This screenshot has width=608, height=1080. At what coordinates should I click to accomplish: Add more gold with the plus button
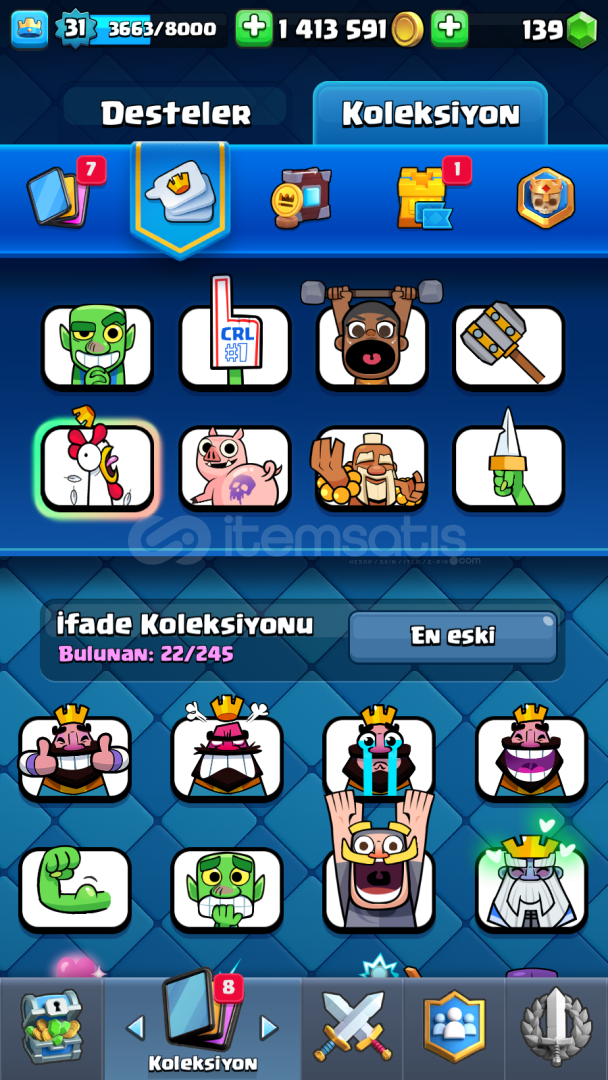click(254, 28)
